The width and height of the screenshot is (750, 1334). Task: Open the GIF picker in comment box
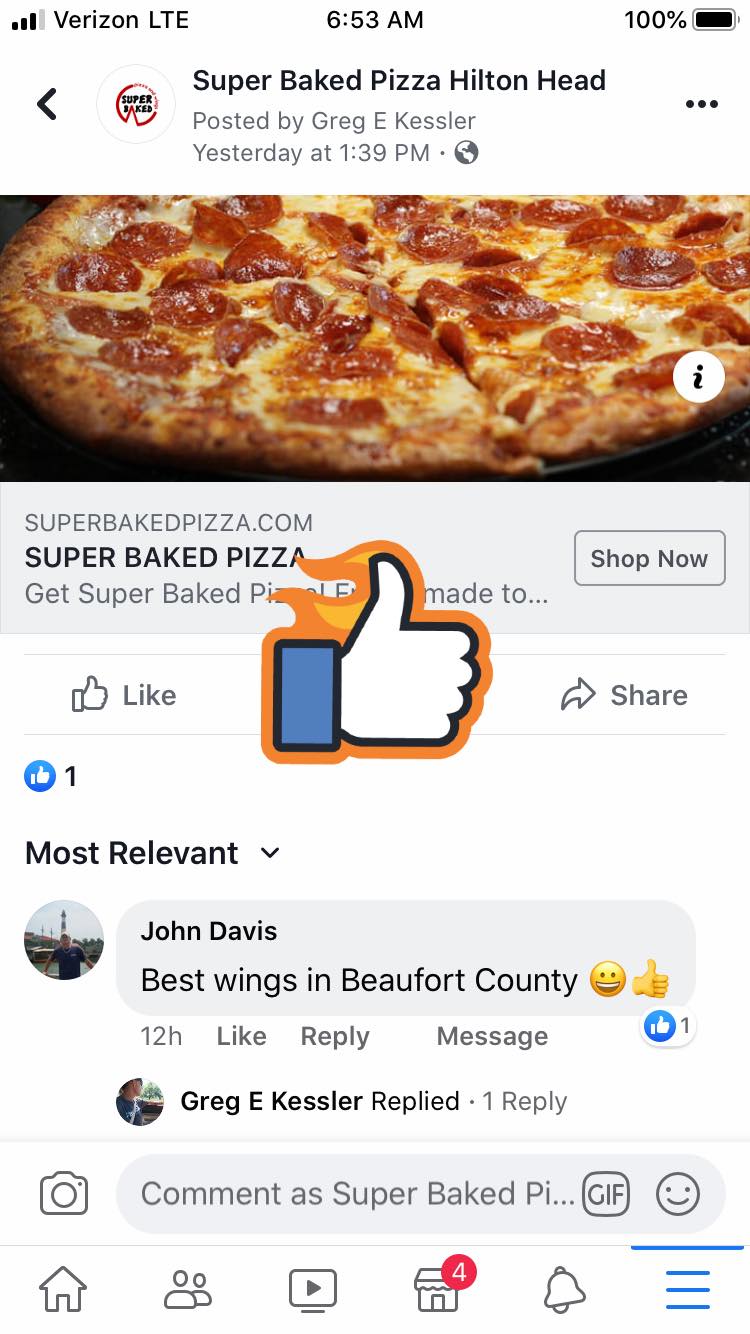(606, 1194)
